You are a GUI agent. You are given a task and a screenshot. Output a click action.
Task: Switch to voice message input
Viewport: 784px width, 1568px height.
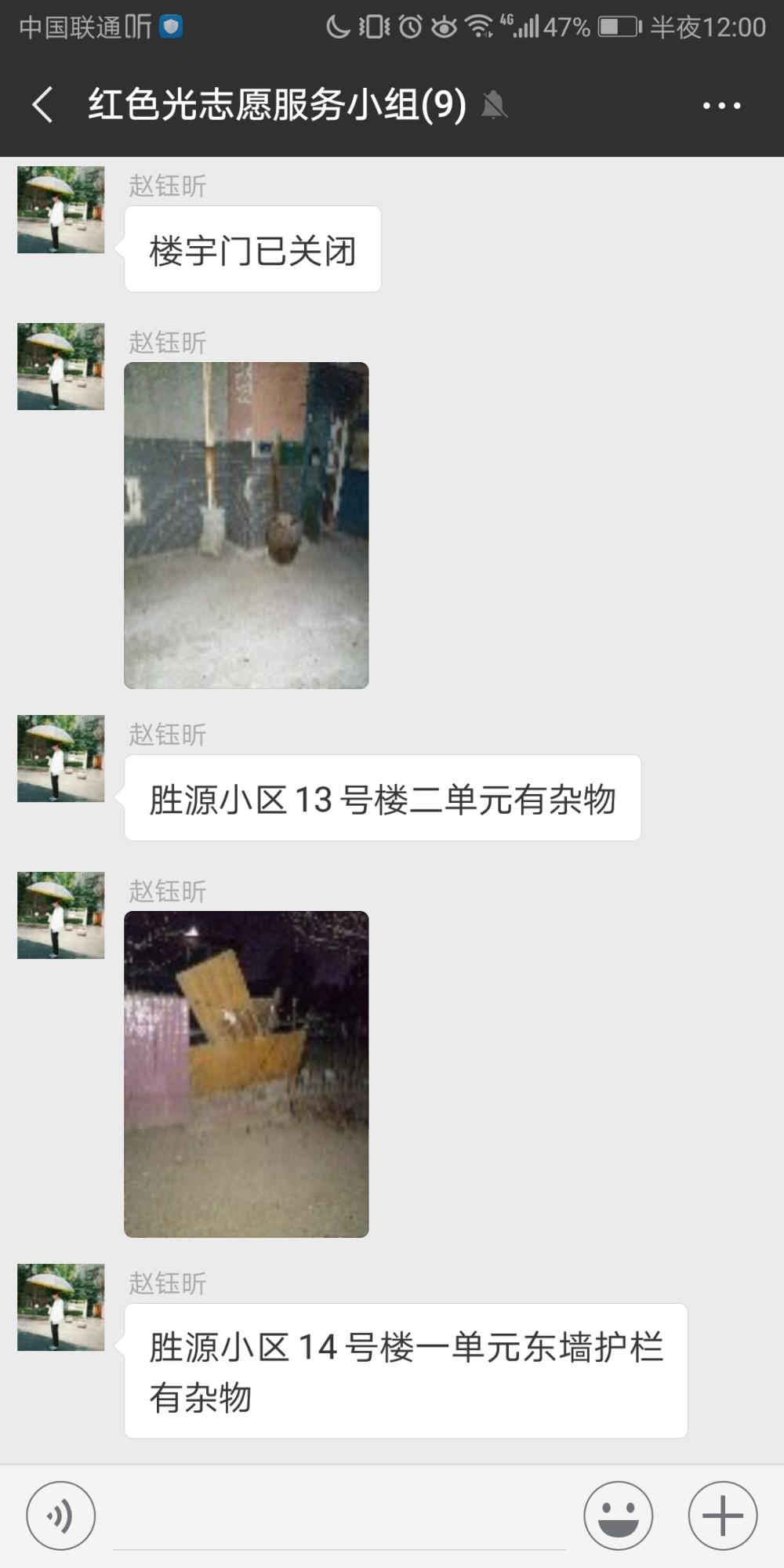pos(61,1515)
